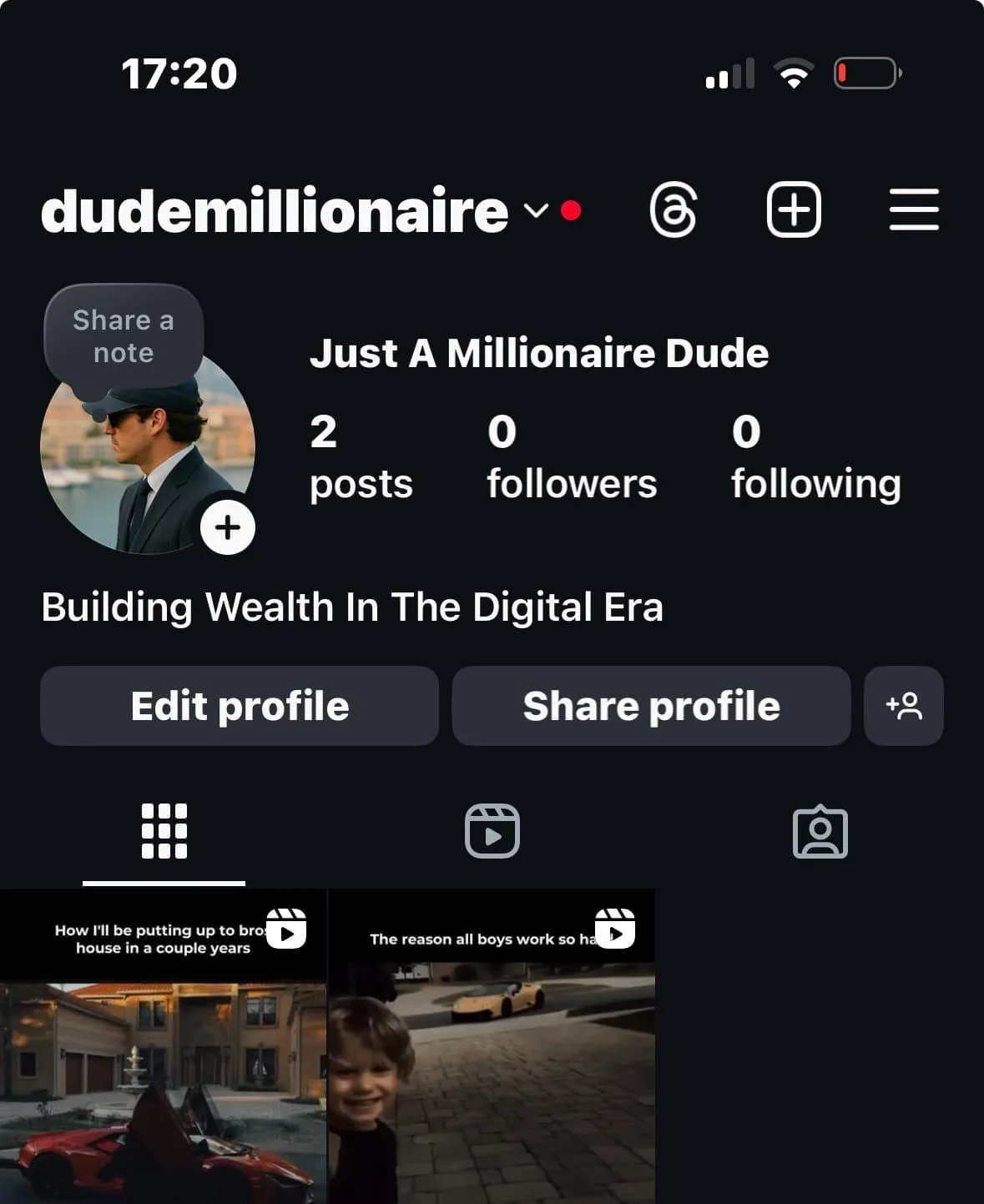Switch to the Reels tab
The width and height of the screenshot is (984, 1204).
[x=492, y=831]
